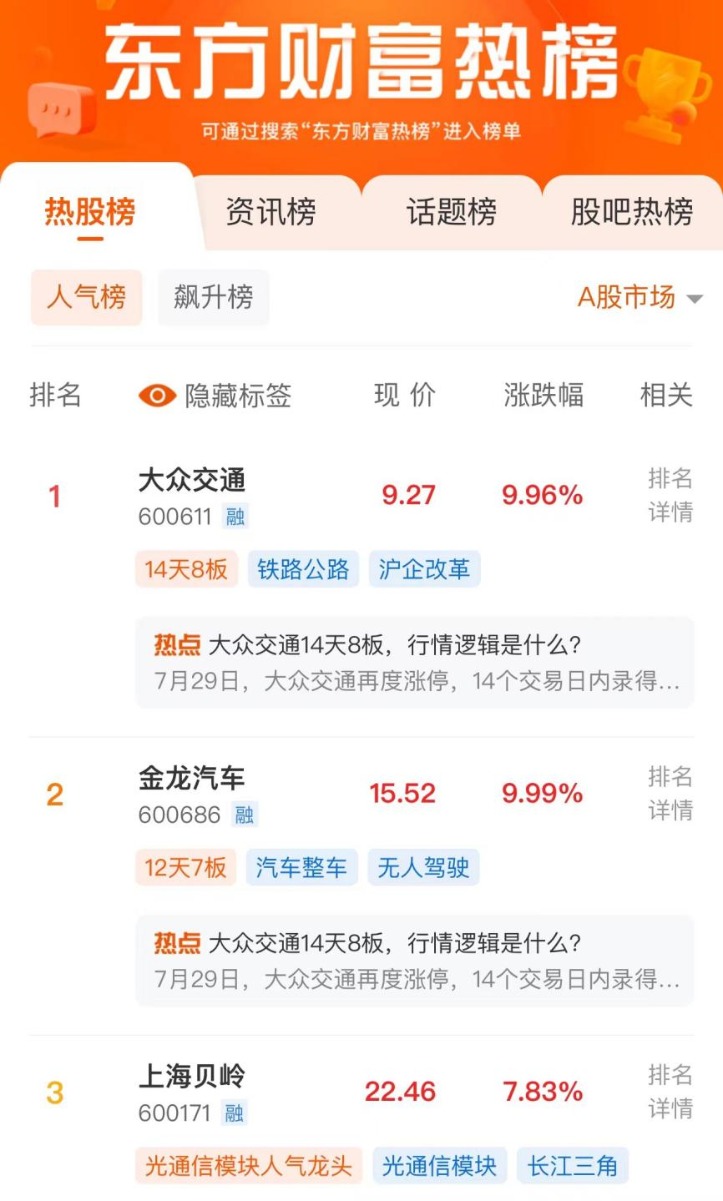723x1201 pixels.
Task: Open the 股吧热榜 tab
Action: point(631,212)
